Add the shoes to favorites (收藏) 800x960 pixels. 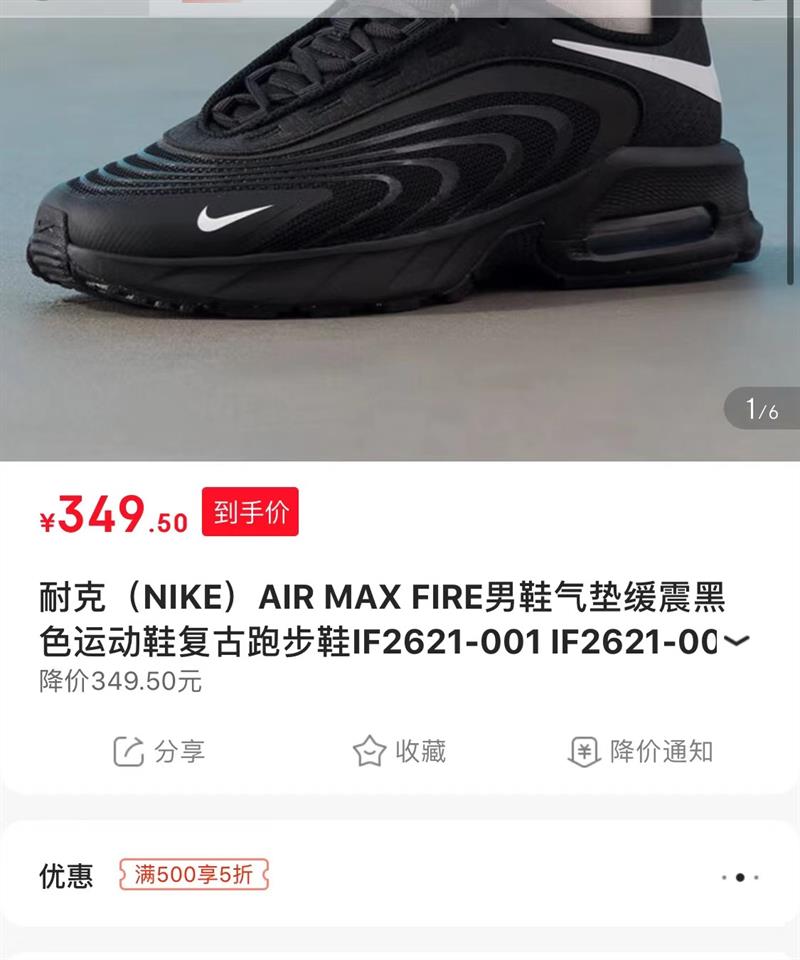tap(399, 751)
